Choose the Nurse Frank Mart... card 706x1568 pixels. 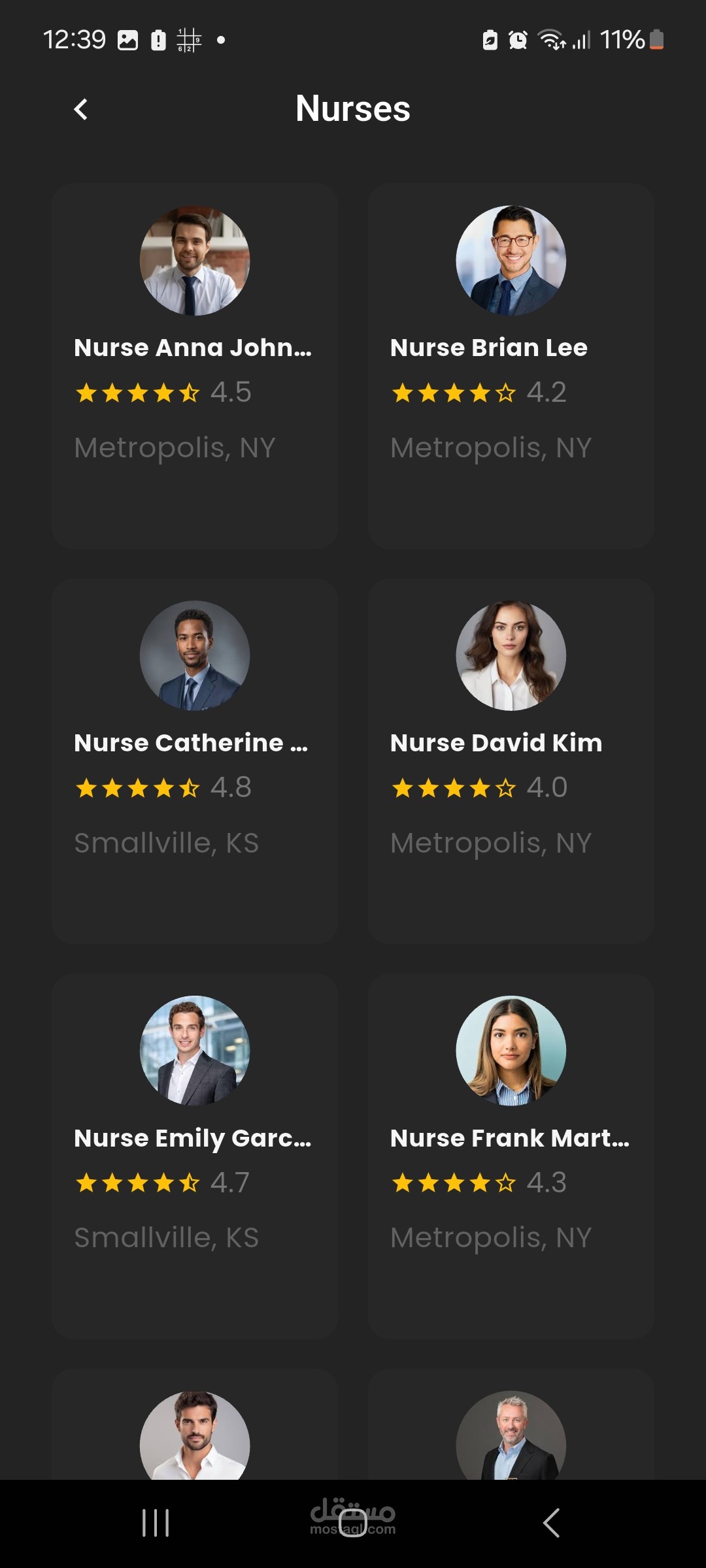tap(511, 1156)
